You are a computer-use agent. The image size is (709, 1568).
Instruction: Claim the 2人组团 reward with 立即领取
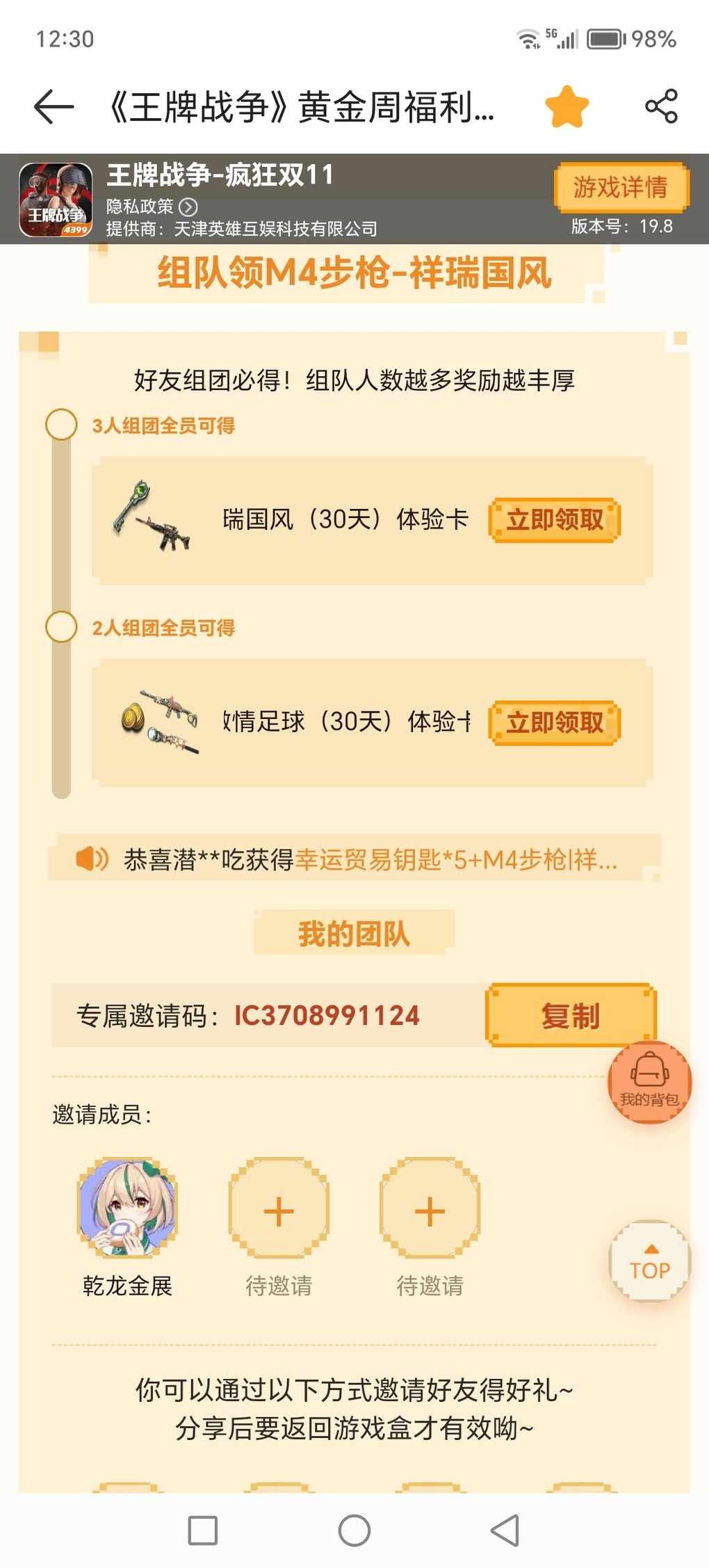pyautogui.click(x=554, y=722)
